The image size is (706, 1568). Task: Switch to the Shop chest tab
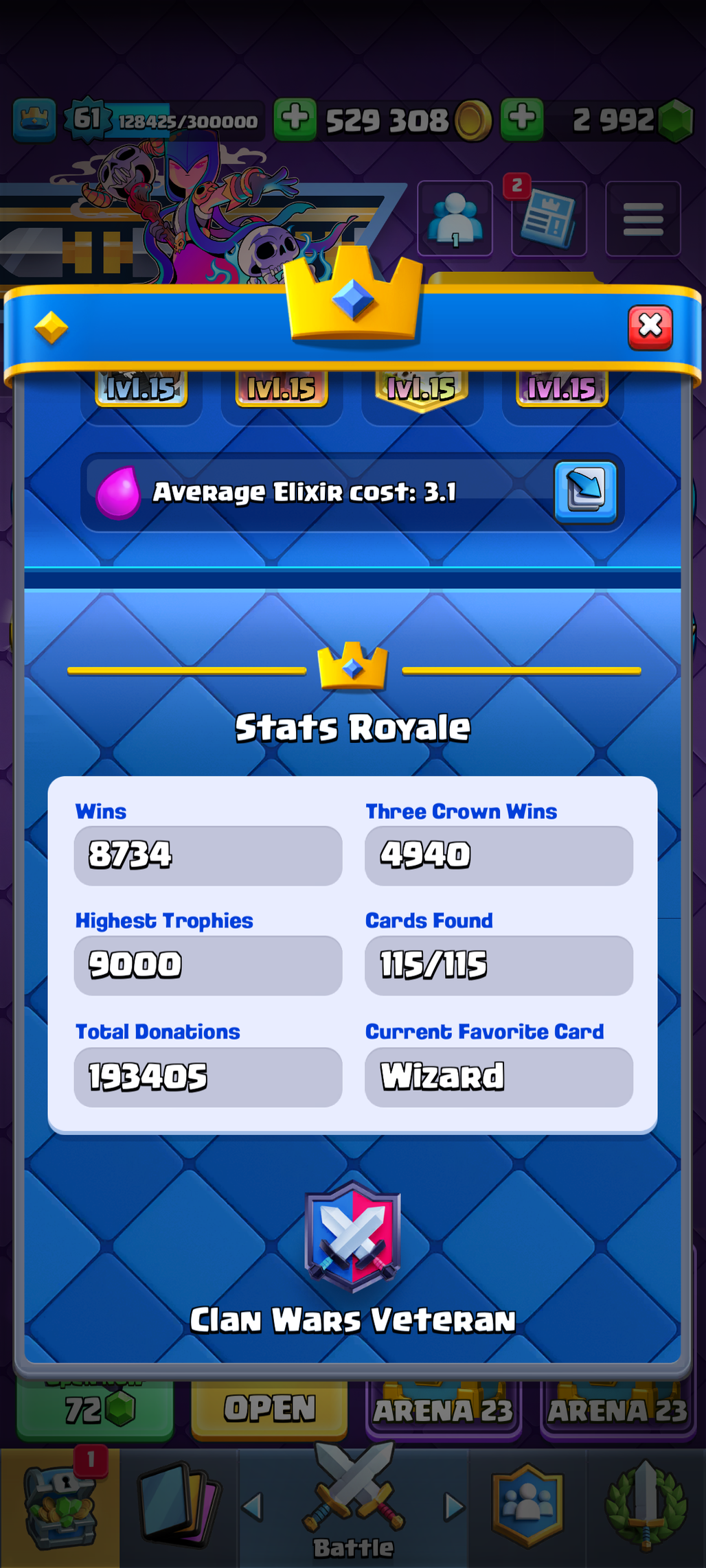60,1508
